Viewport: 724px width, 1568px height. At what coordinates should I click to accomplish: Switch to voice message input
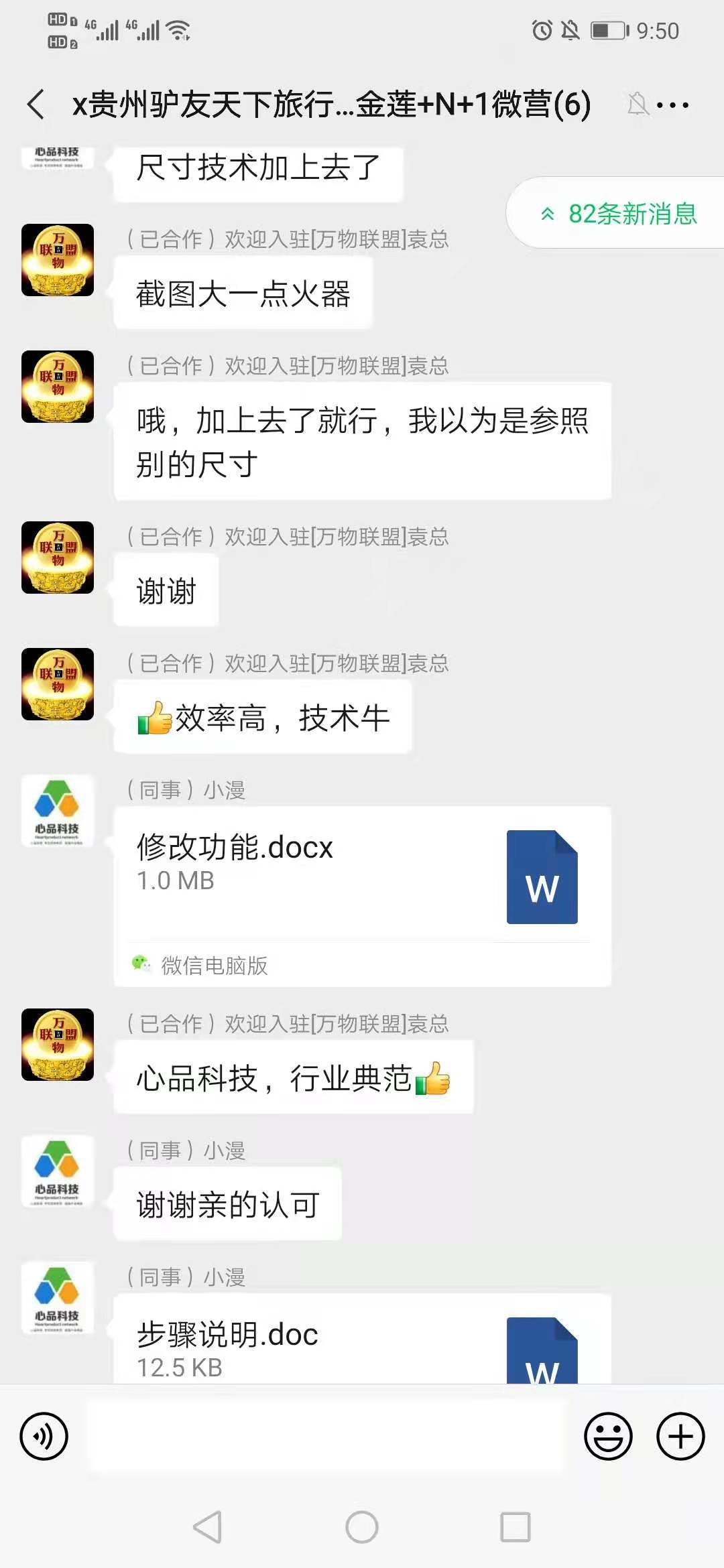coord(44,1437)
